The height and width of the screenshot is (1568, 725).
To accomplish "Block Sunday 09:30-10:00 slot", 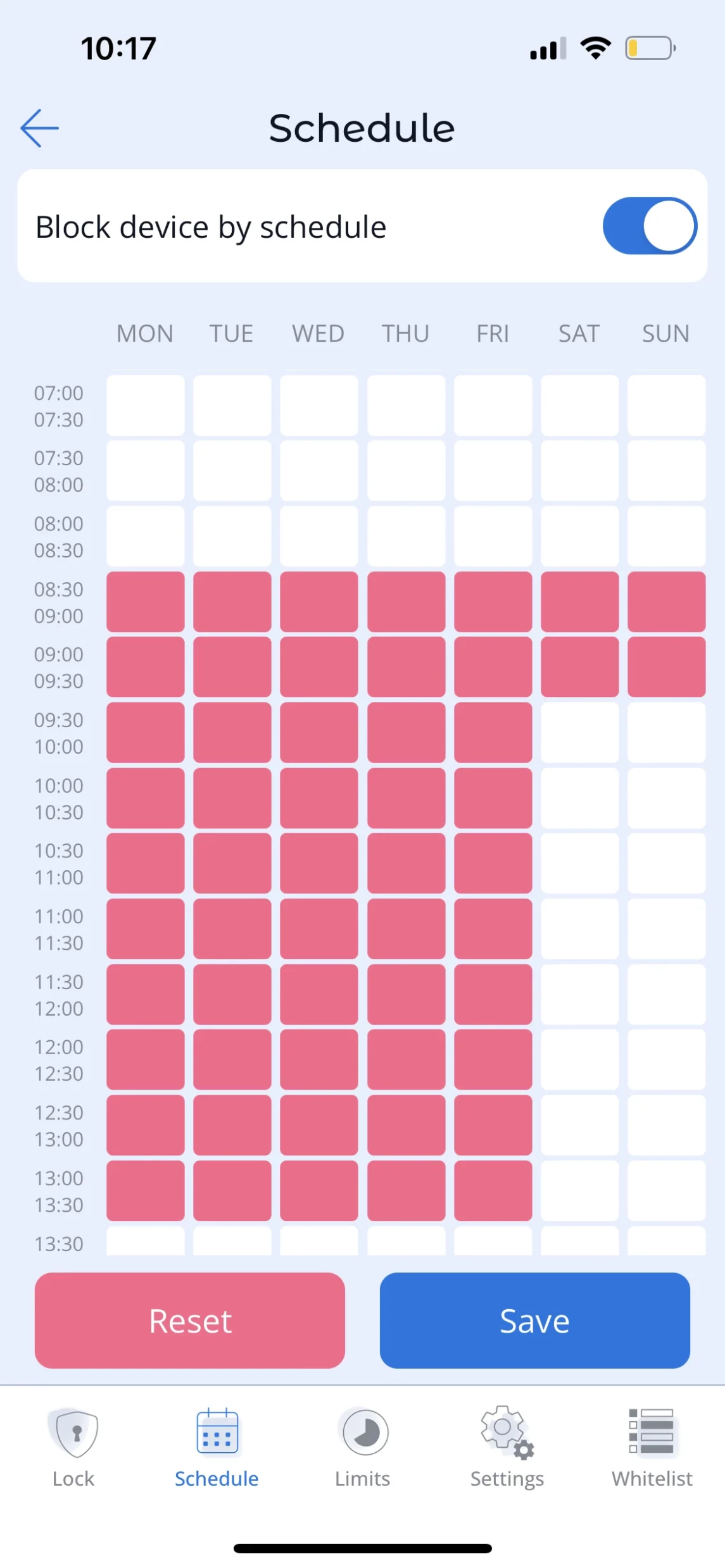I will [x=666, y=733].
